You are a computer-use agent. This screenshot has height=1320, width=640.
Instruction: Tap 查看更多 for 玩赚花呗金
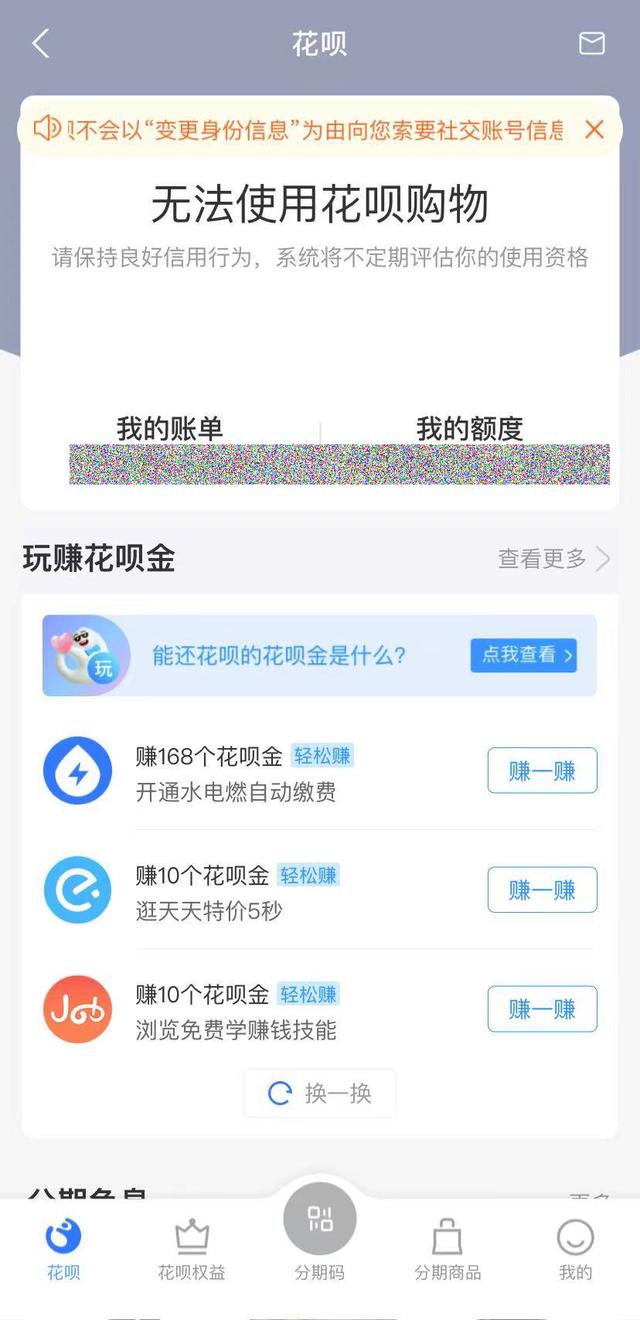(553, 559)
